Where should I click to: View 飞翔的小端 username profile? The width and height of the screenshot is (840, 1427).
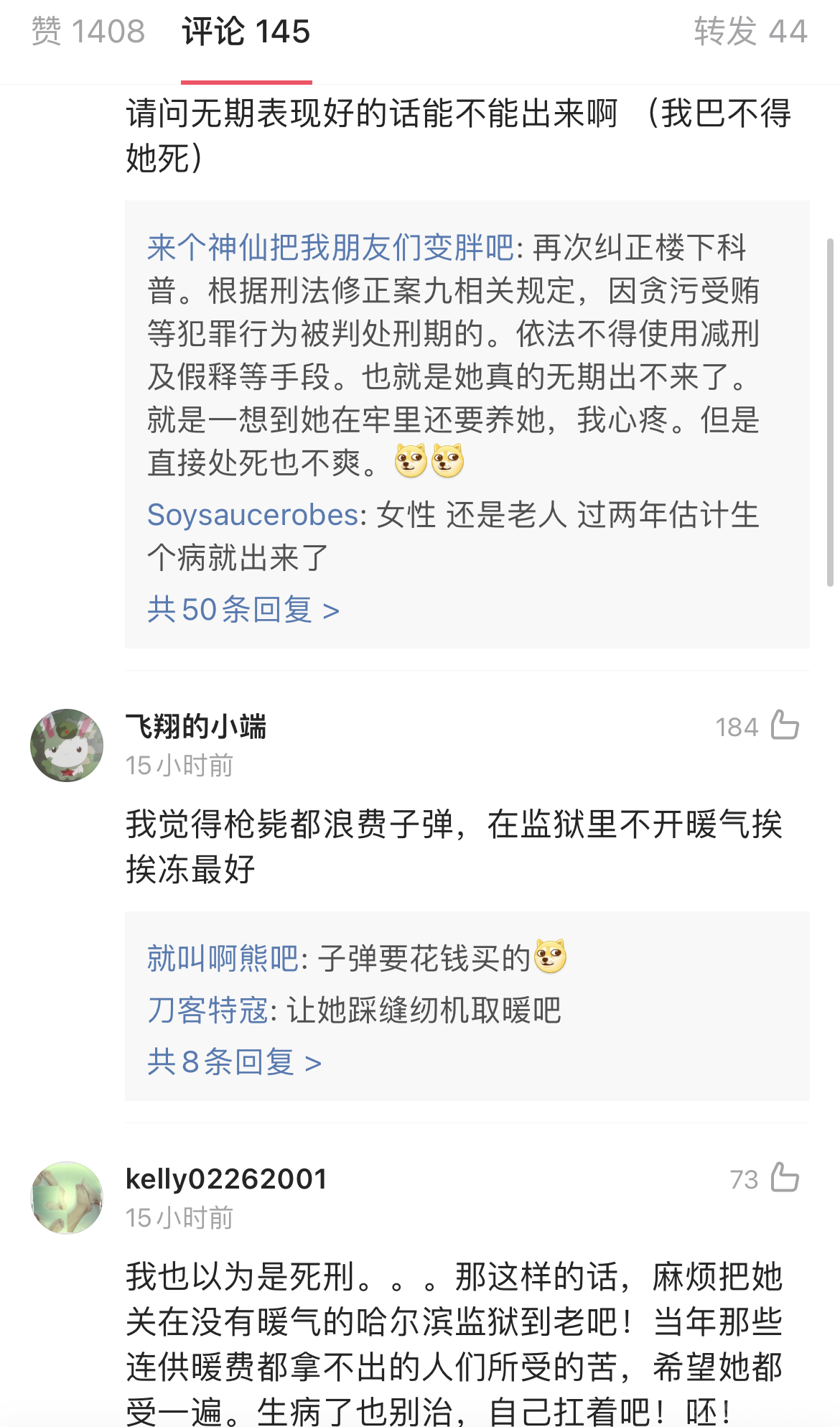[196, 726]
